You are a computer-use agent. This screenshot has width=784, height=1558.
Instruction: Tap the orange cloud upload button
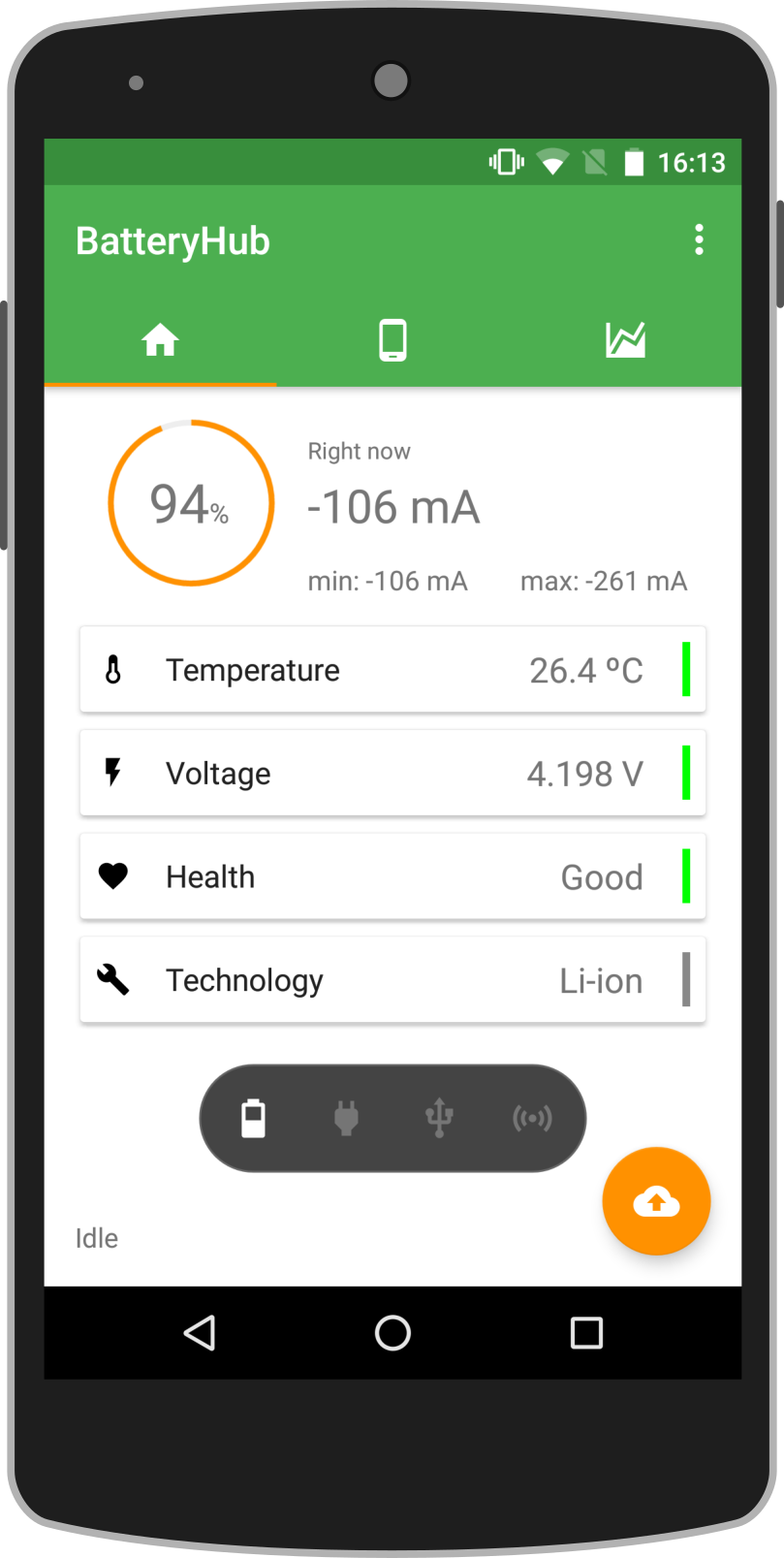coord(656,1201)
